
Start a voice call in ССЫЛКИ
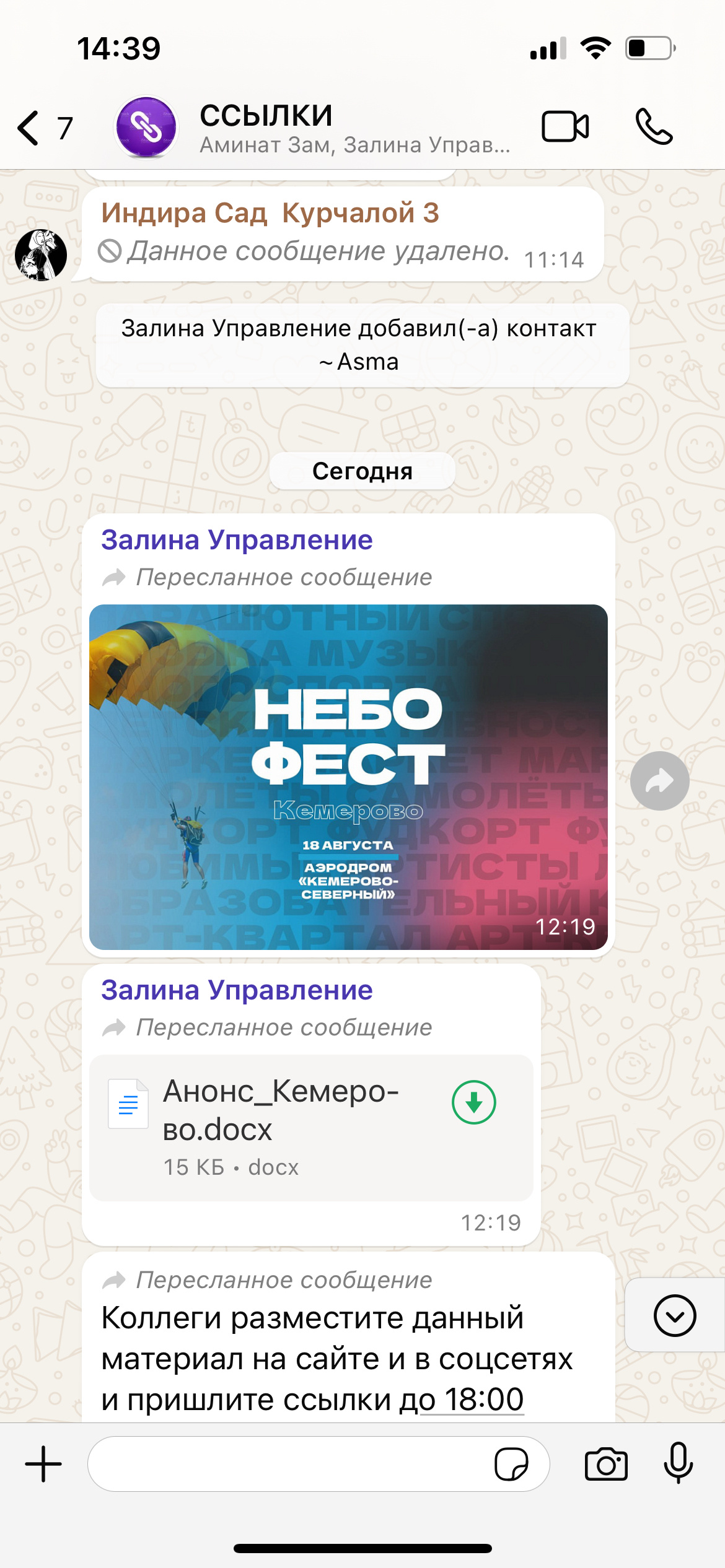tap(654, 127)
